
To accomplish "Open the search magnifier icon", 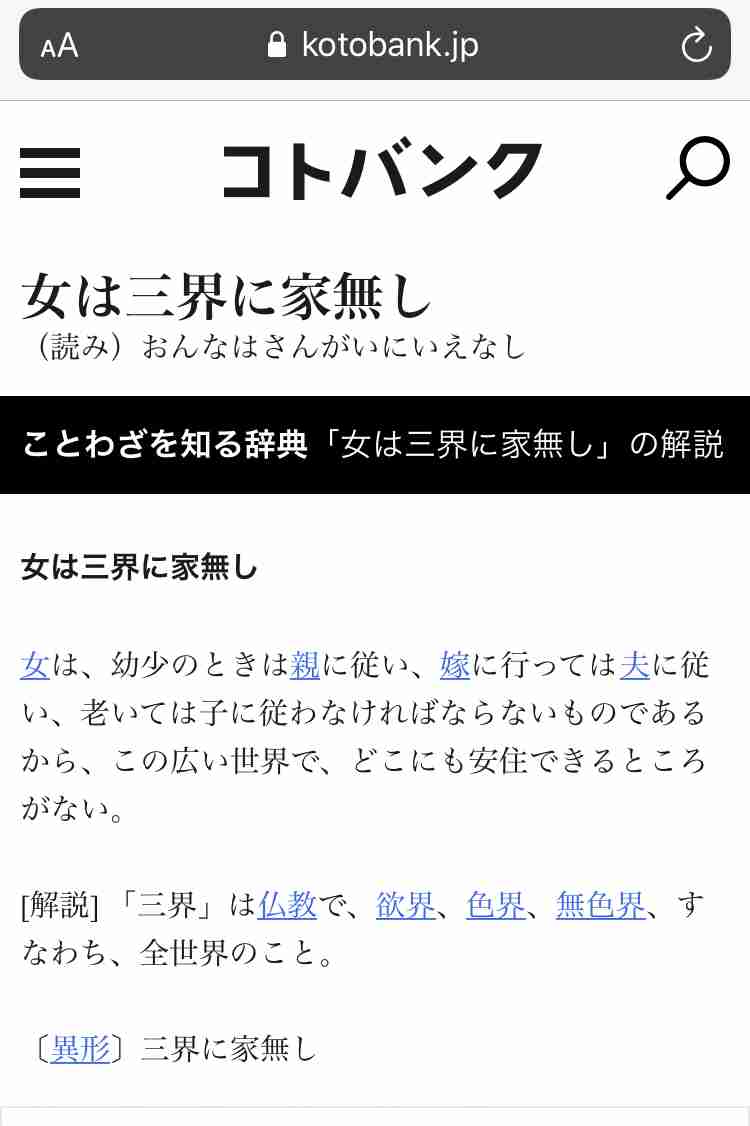I will (x=697, y=168).
